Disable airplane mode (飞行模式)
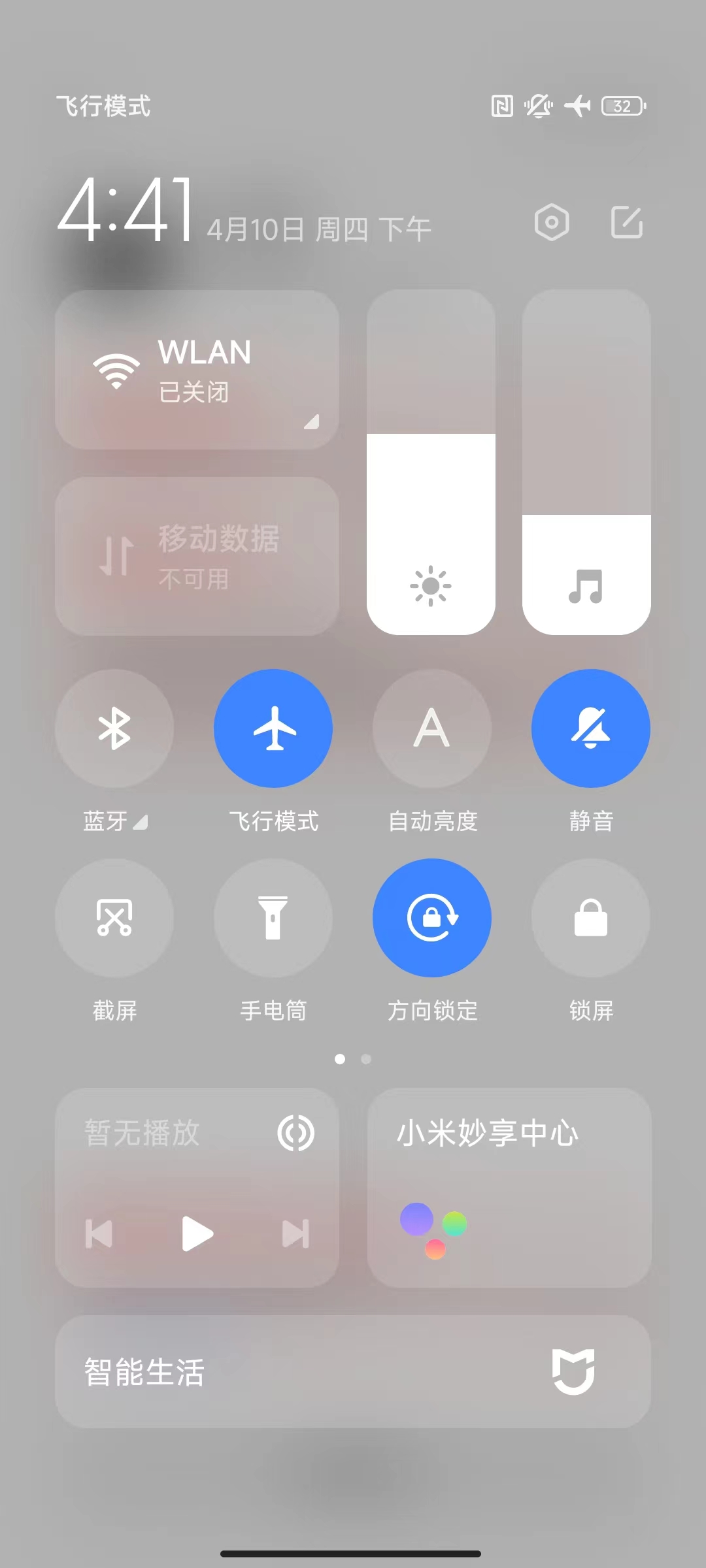The width and height of the screenshot is (706, 1568). 273,728
